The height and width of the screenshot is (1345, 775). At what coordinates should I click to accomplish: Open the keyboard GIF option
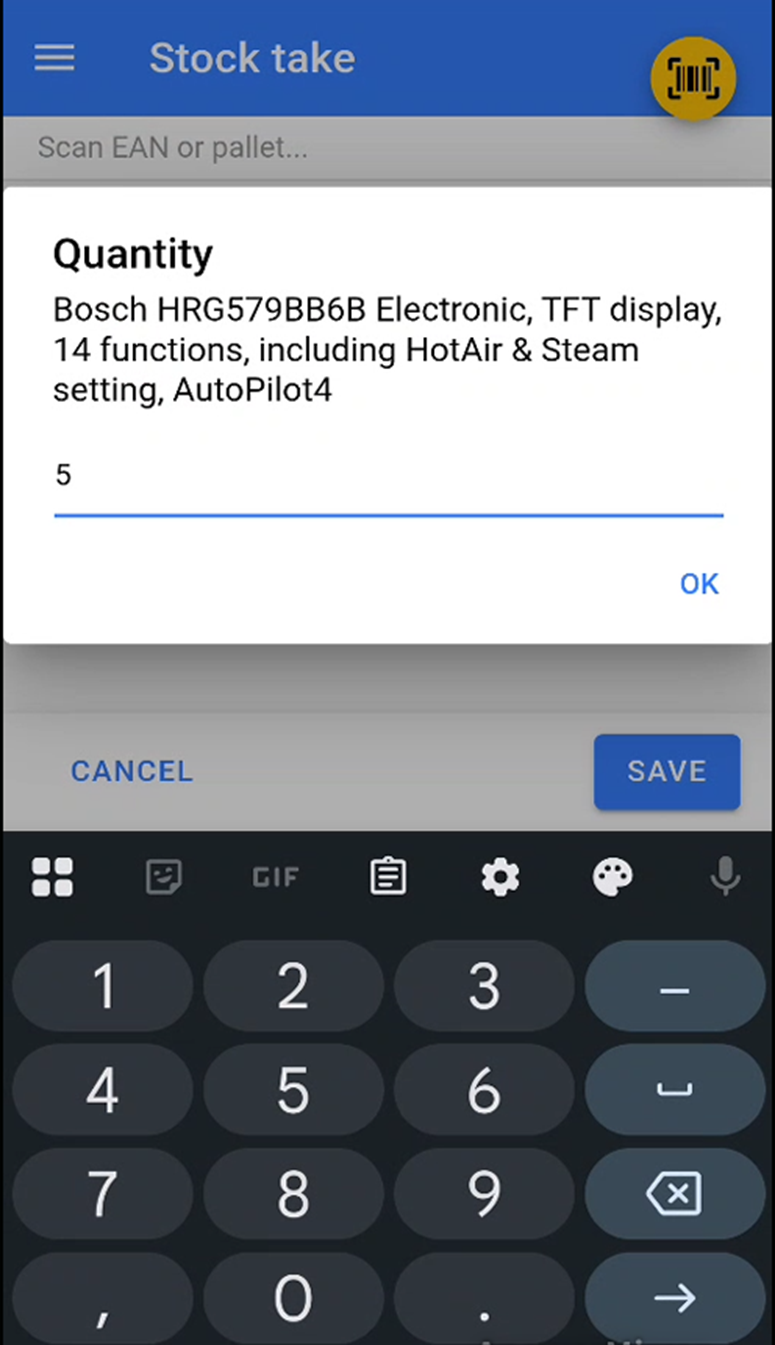click(275, 878)
